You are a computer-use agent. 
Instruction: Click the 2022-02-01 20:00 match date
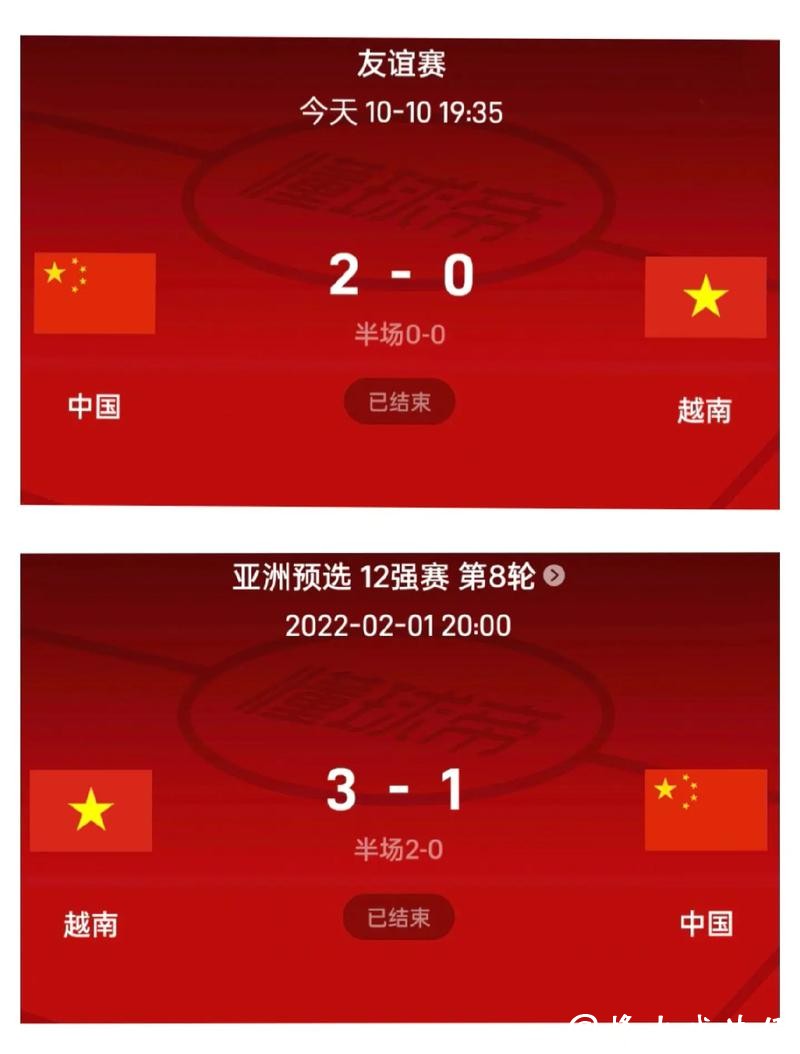click(x=400, y=626)
